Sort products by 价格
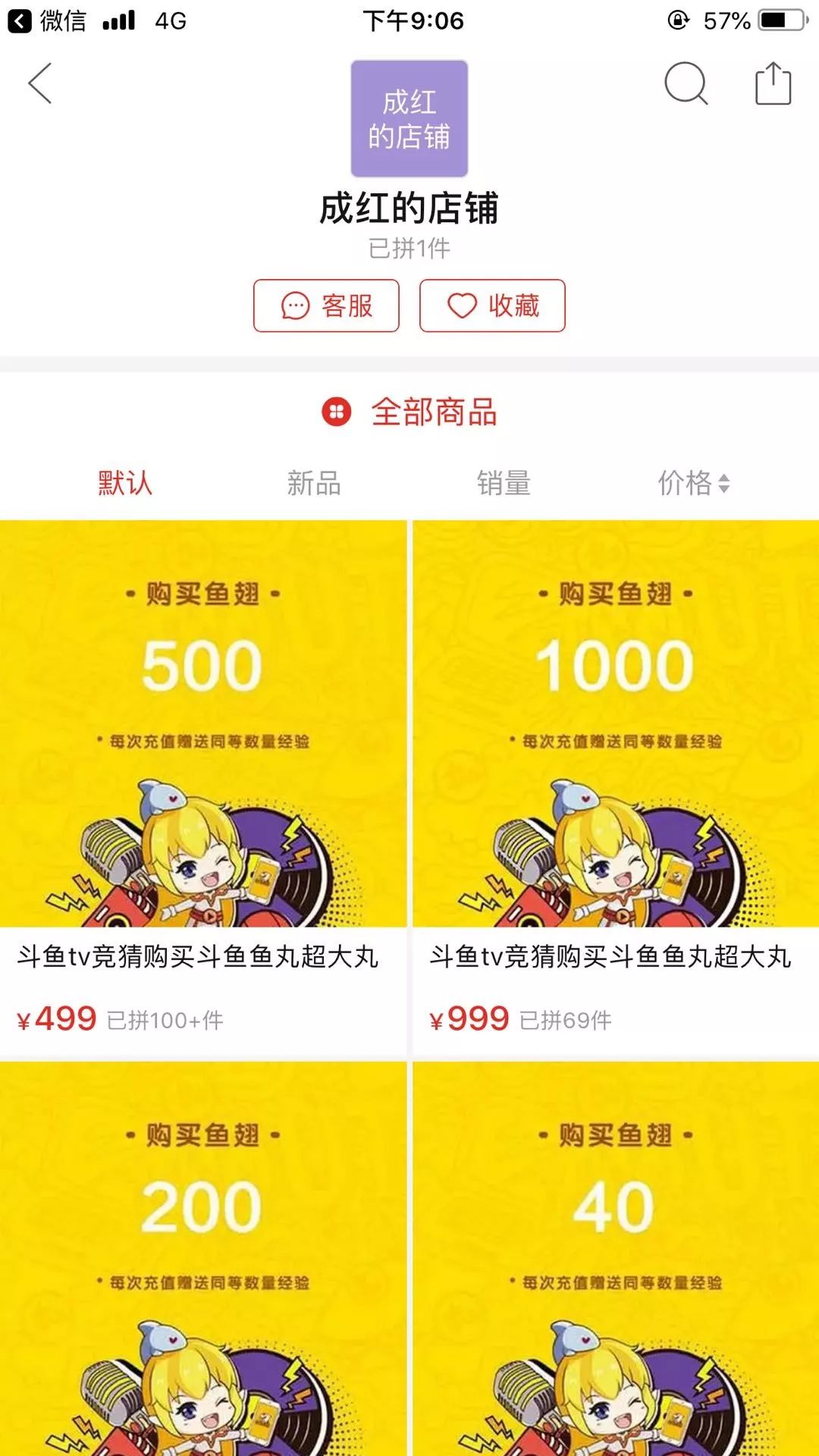Viewport: 819px width, 1456px height. point(693,483)
